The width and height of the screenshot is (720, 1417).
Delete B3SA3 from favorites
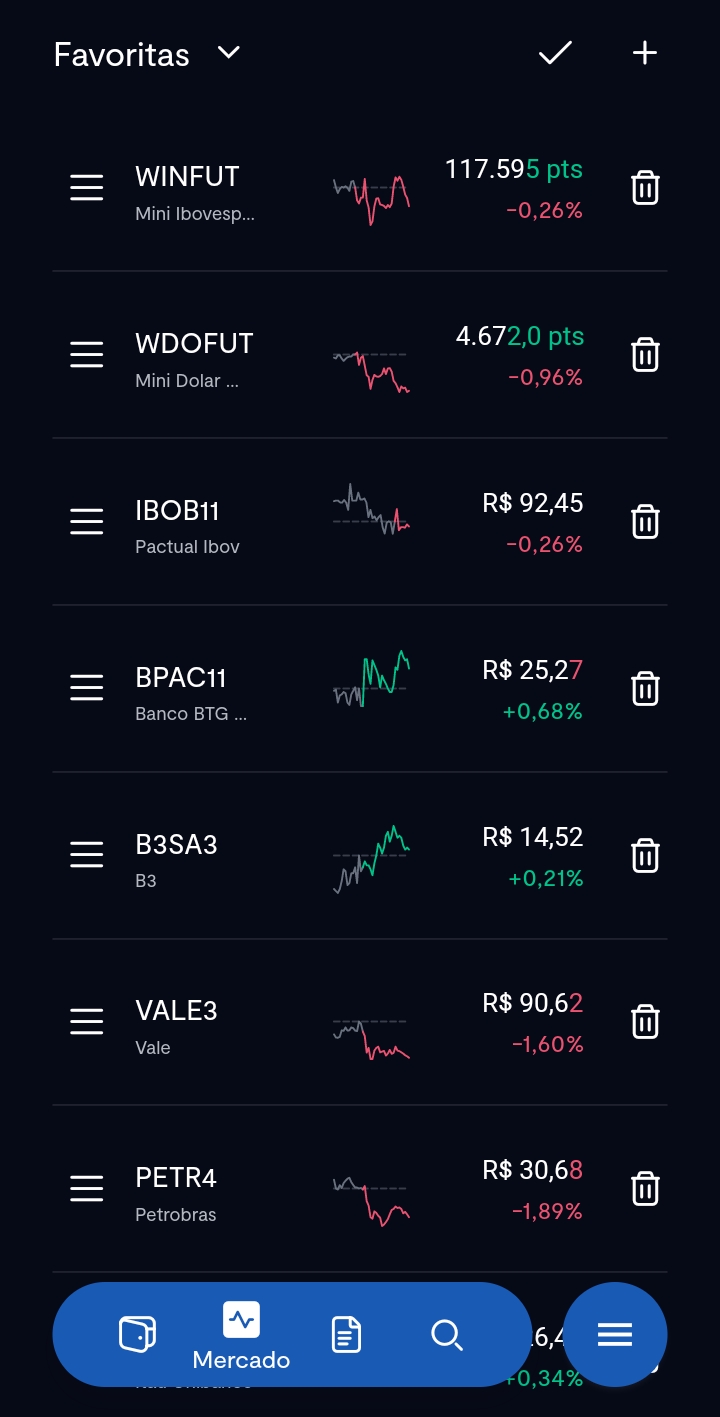[645, 856]
